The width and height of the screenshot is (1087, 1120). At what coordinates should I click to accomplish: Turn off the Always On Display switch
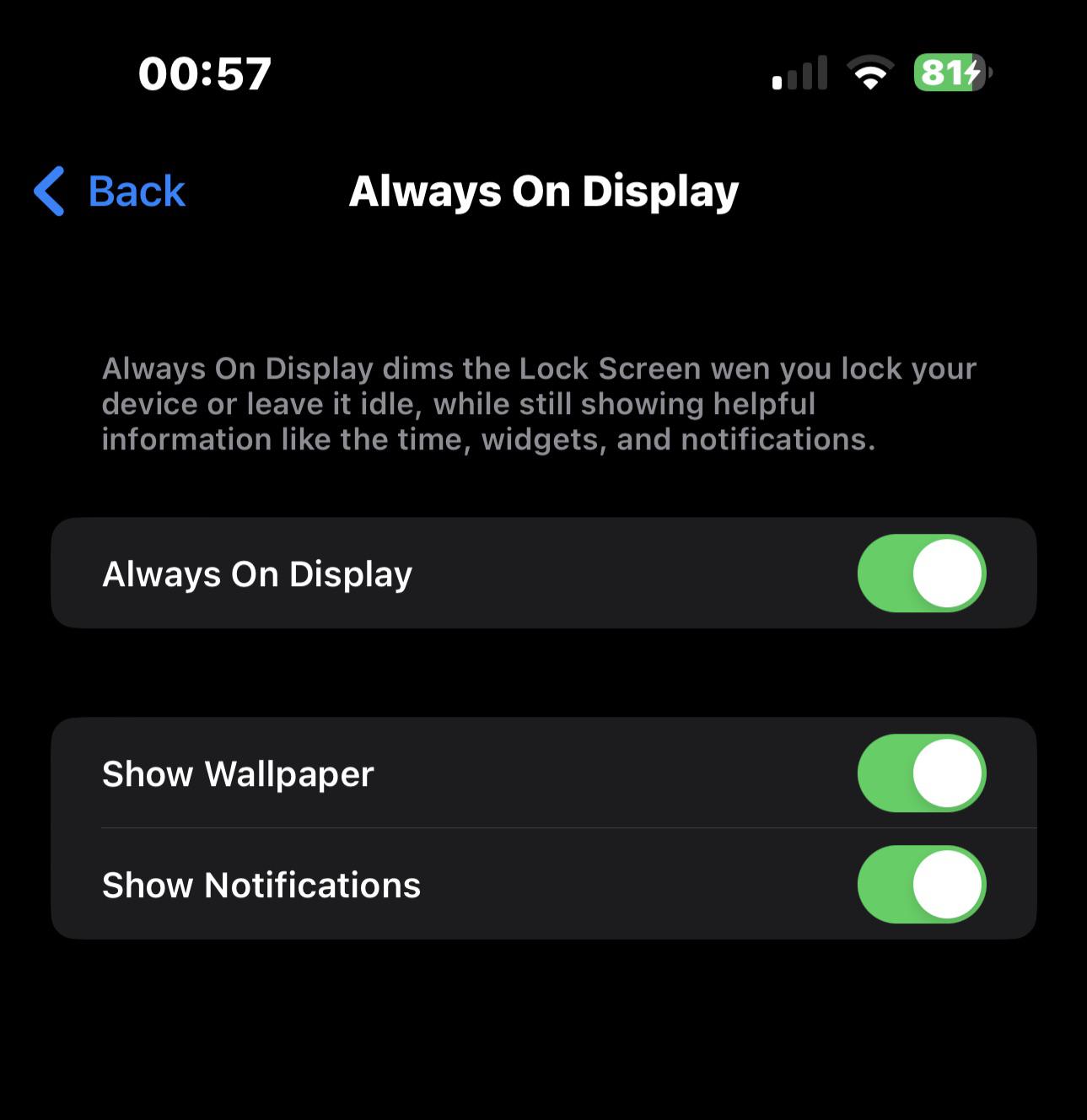(921, 573)
